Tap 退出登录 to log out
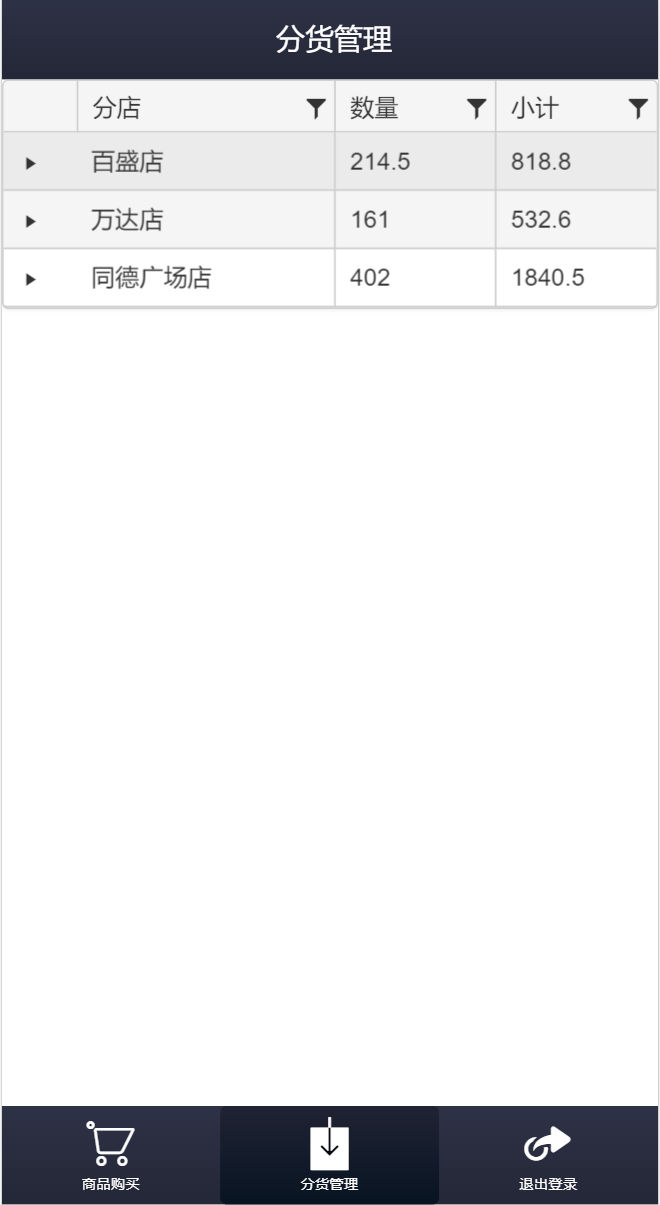 (548, 1156)
